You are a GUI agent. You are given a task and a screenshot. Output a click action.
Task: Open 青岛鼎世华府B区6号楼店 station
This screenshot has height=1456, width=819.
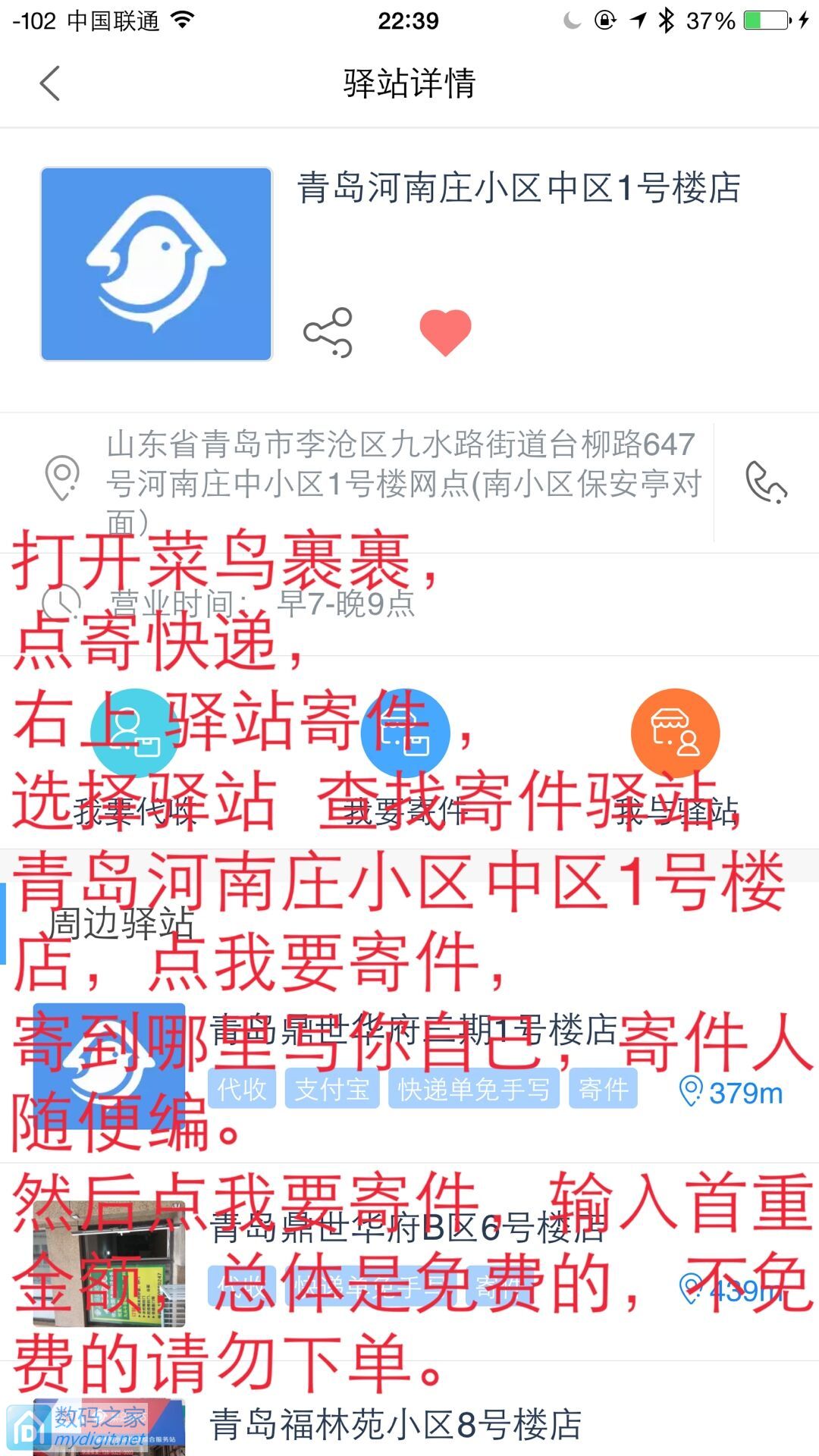408,1228
